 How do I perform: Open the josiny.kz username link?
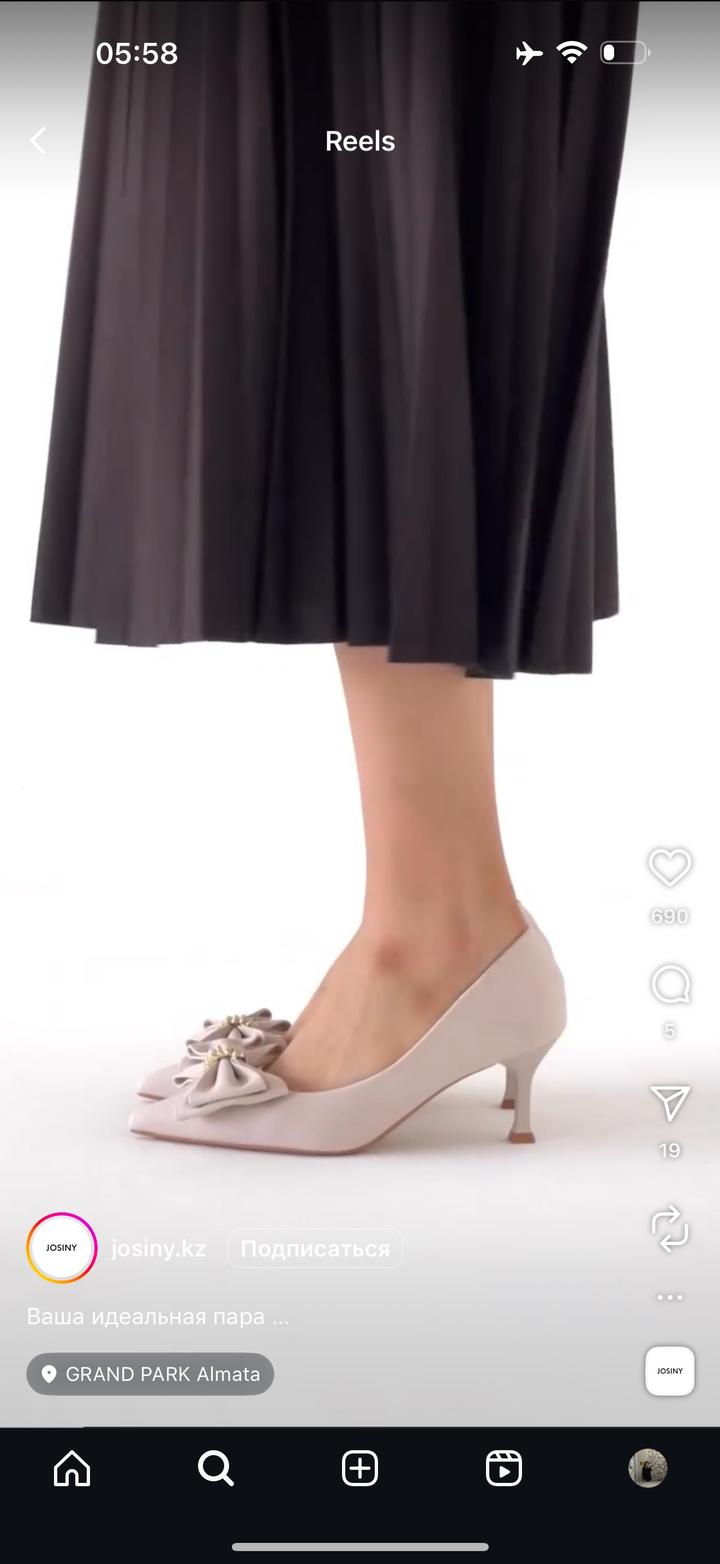tap(159, 1248)
